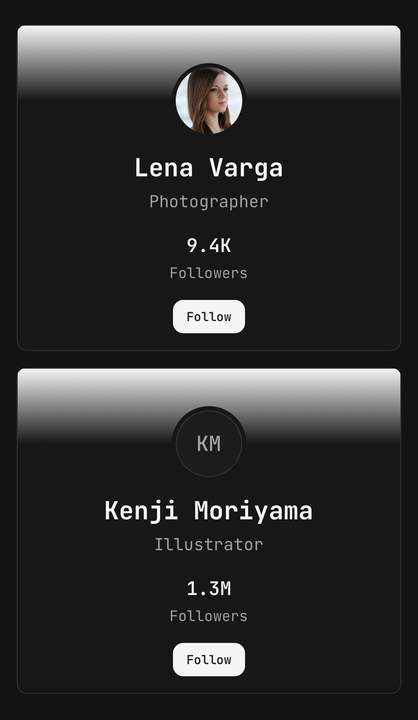Image resolution: width=418 pixels, height=720 pixels.
Task: Open Lena Varga's profile photo
Action: point(209,100)
